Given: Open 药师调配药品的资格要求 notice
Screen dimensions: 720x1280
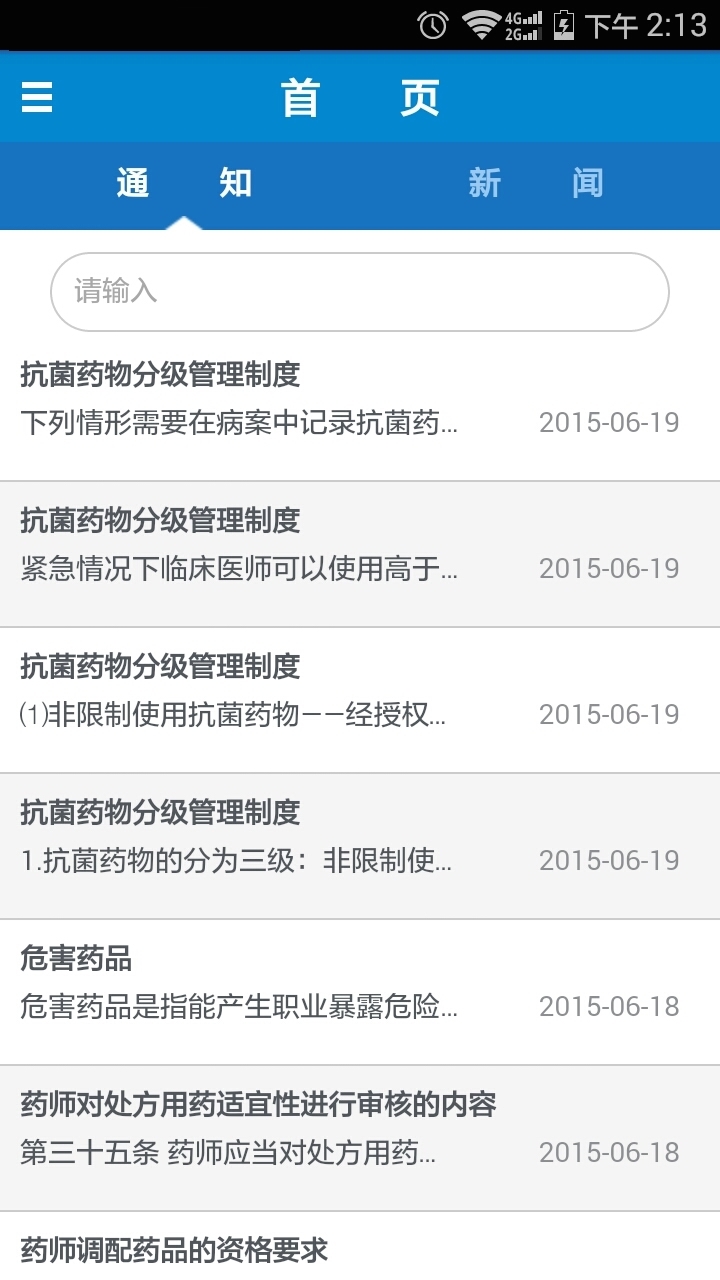Looking at the screenshot, I should pyautogui.click(x=360, y=1250).
